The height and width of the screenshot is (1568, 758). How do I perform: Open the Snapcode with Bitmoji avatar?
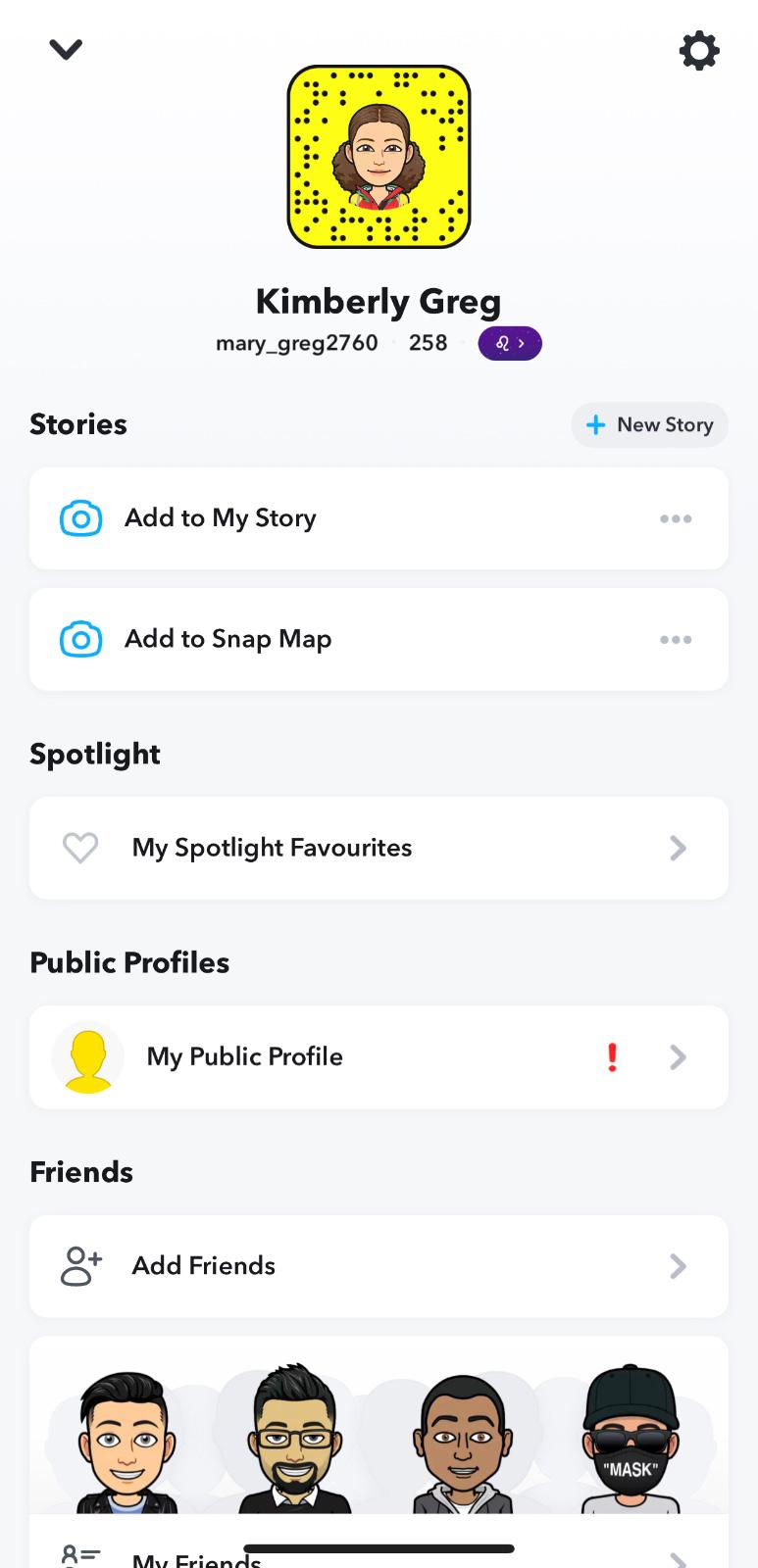(379, 157)
